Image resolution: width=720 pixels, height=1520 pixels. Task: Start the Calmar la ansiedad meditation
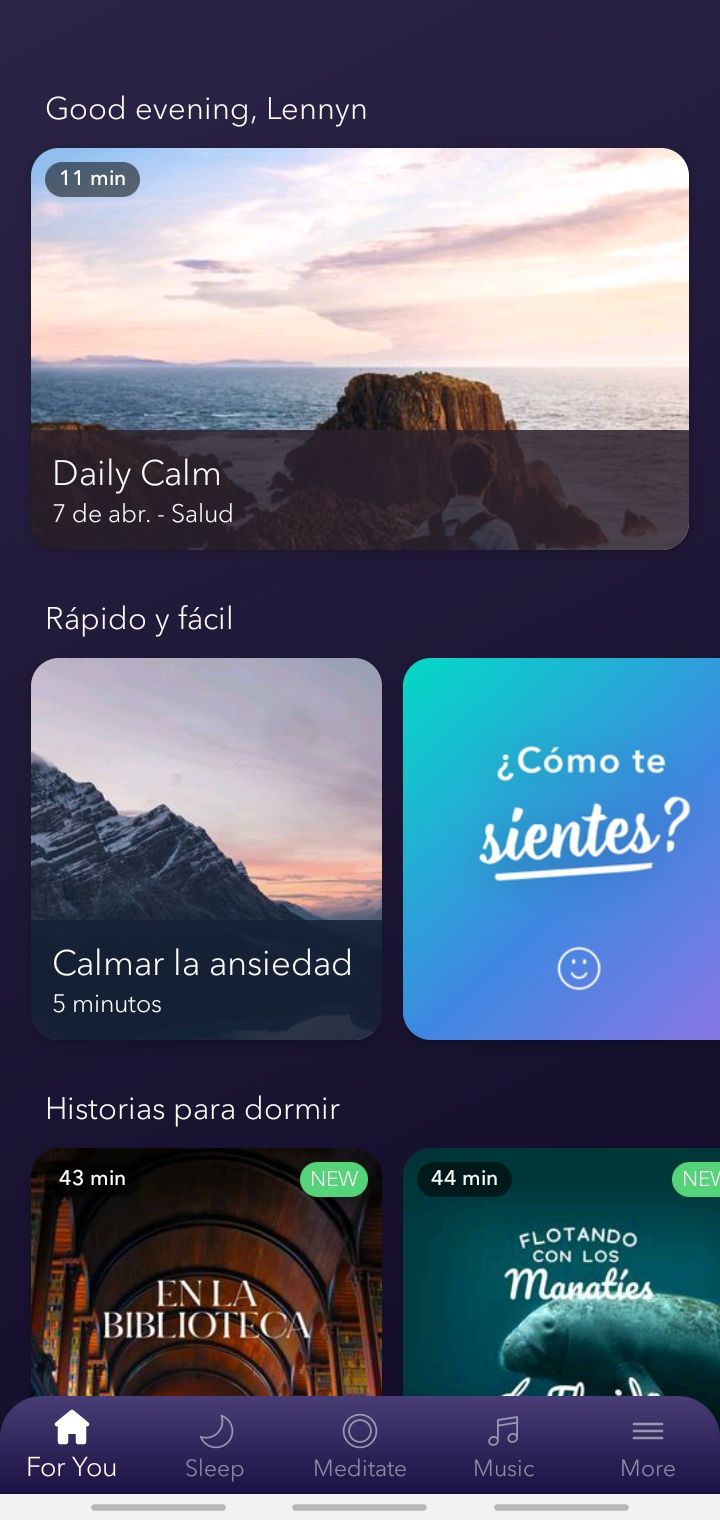coord(206,848)
